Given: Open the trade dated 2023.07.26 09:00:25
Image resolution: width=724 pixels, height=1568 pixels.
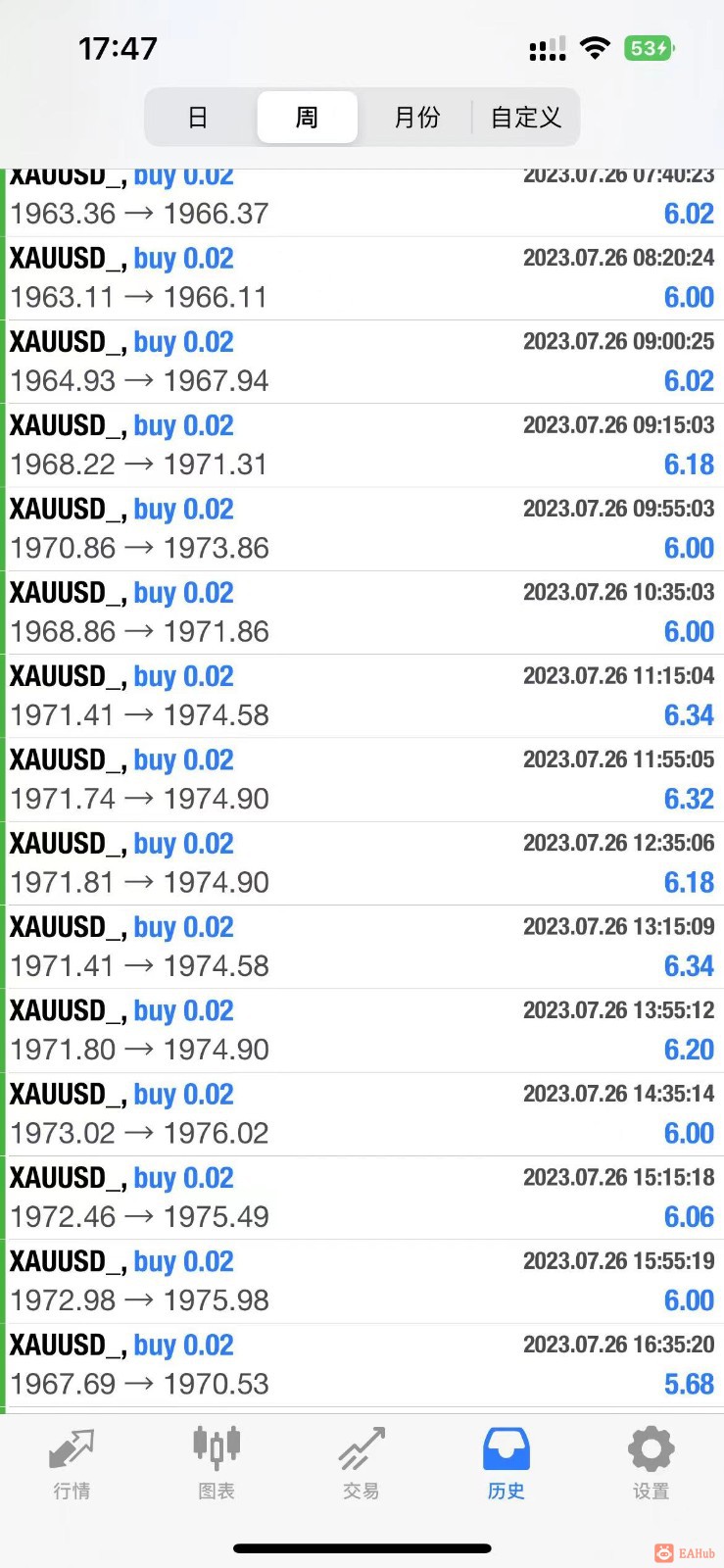Looking at the screenshot, I should click(x=362, y=362).
